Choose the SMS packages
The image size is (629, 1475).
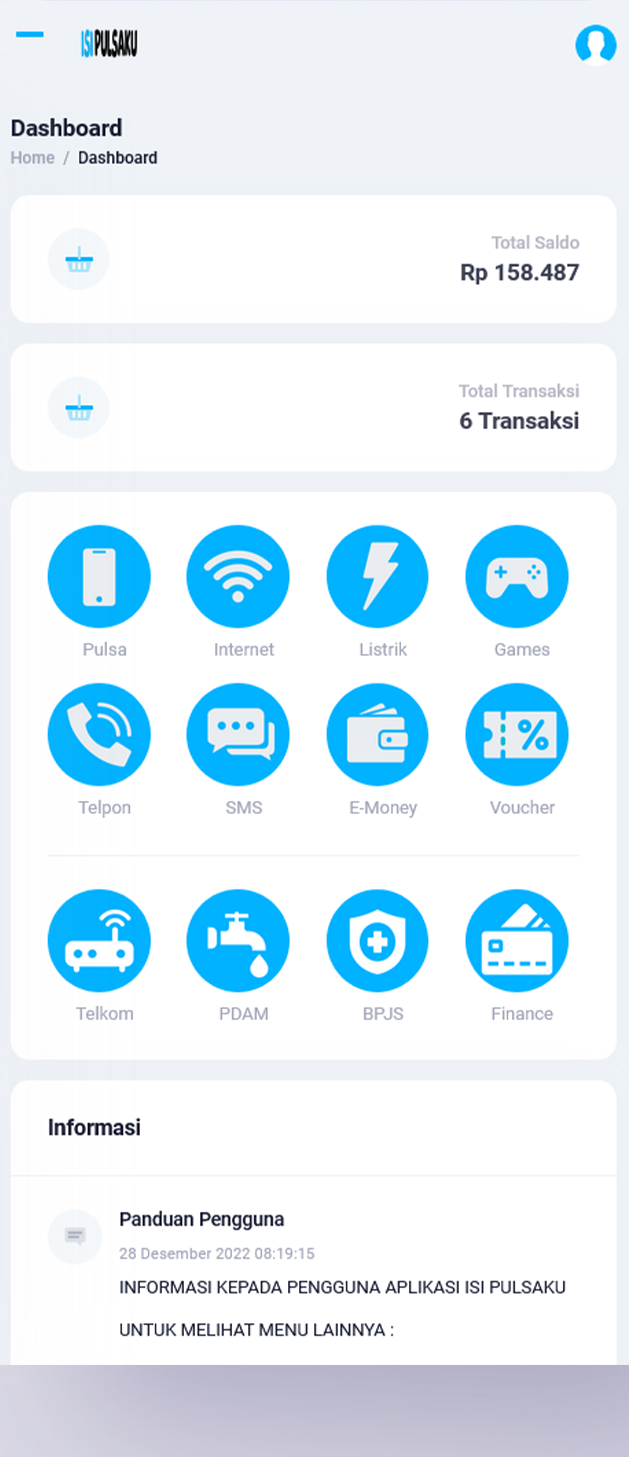(238, 735)
